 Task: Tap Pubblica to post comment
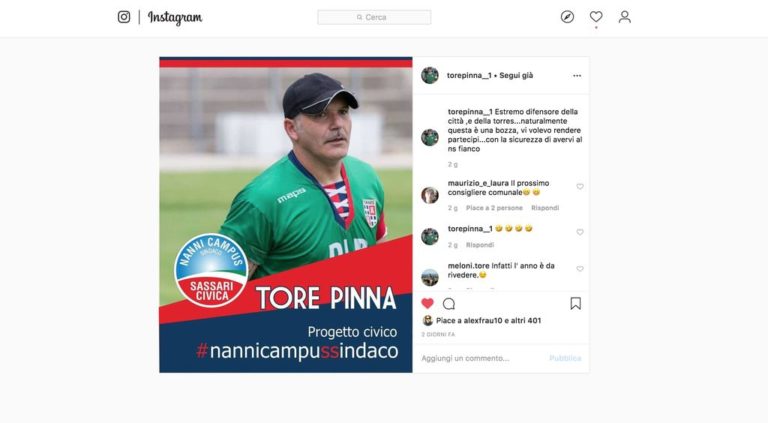pos(564,358)
